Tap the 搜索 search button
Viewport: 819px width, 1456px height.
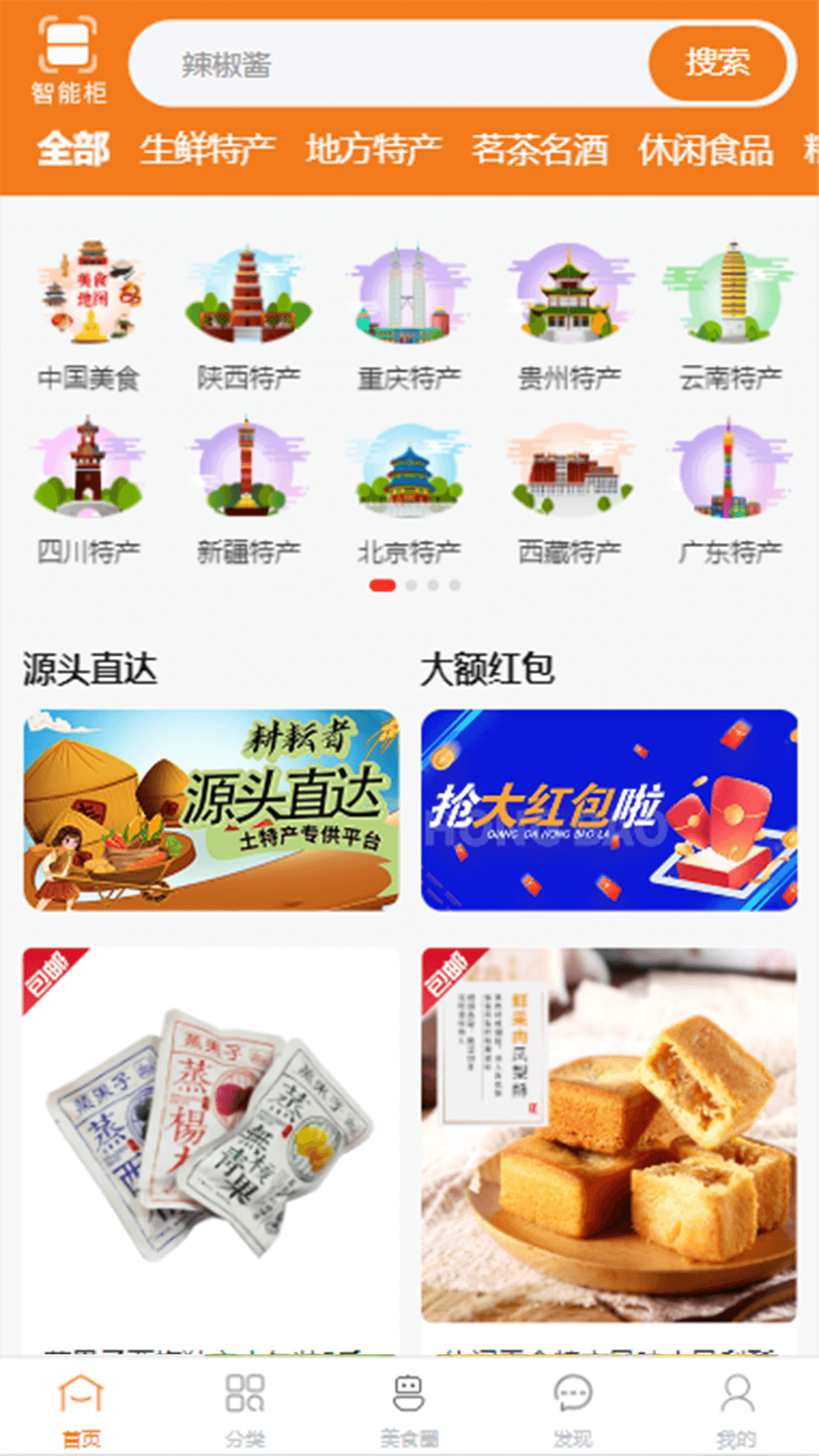coord(718,64)
